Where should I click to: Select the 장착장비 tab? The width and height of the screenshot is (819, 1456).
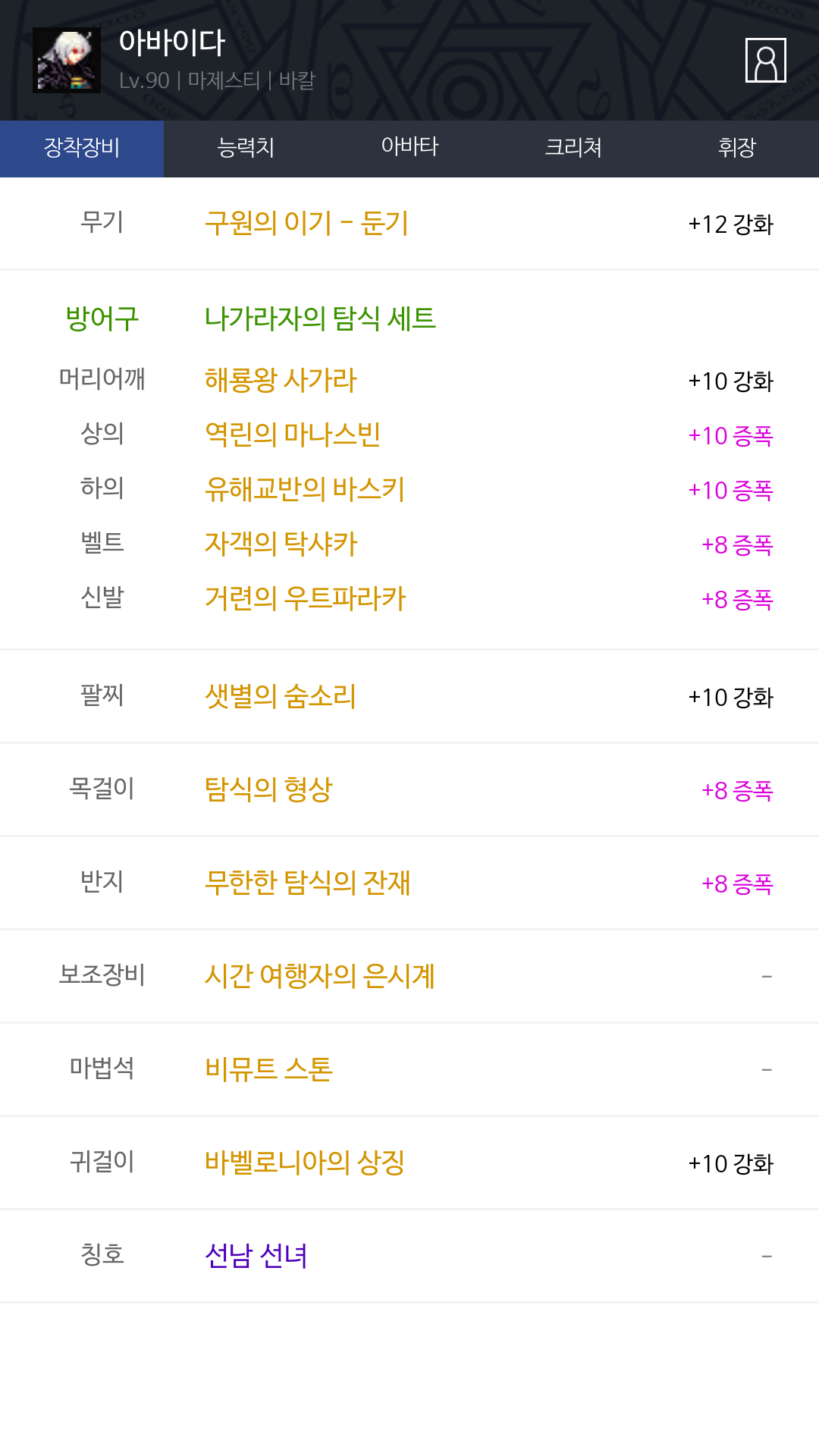tap(82, 149)
